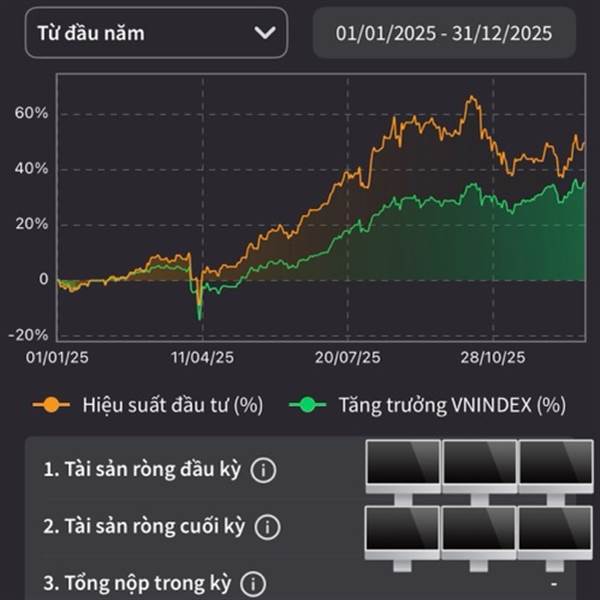
Task: Tap the info icon next to "Tài sản ròng đầu kỳ"
Action: click(263, 470)
